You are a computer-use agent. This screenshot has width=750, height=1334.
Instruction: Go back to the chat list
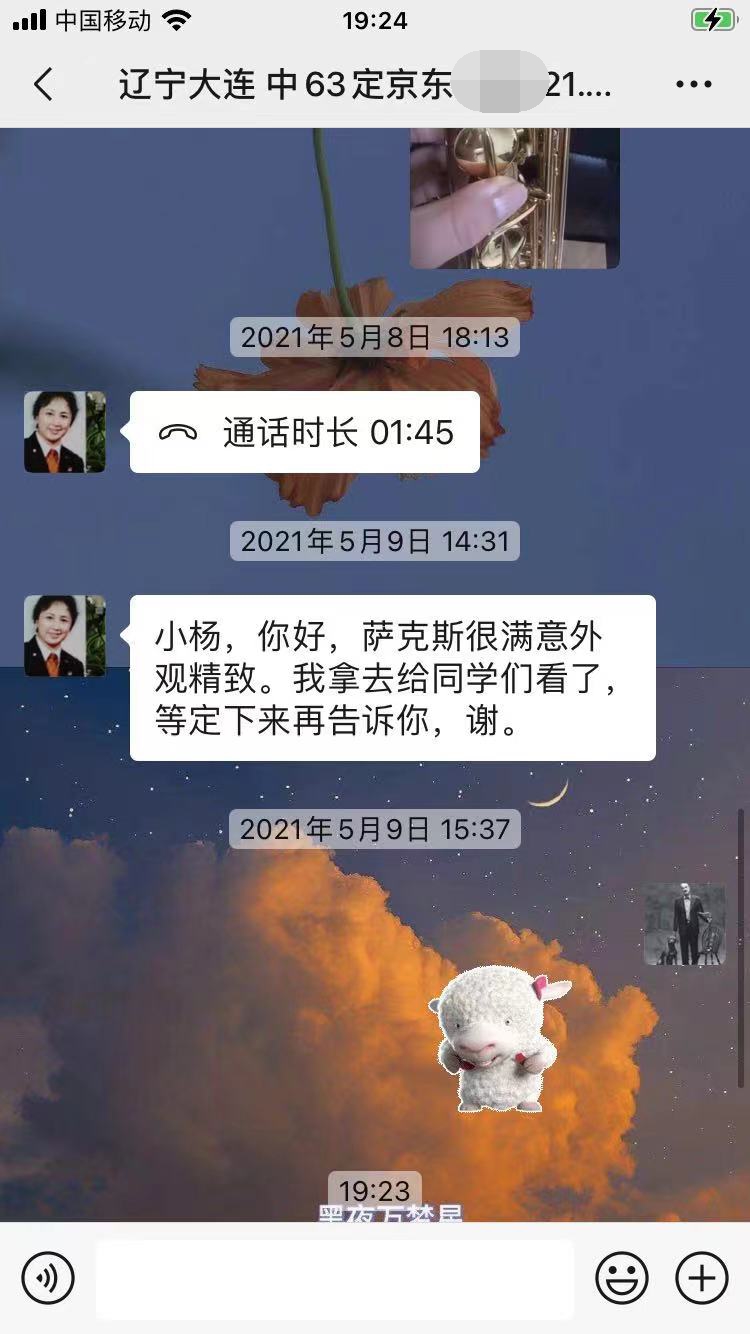[43, 85]
